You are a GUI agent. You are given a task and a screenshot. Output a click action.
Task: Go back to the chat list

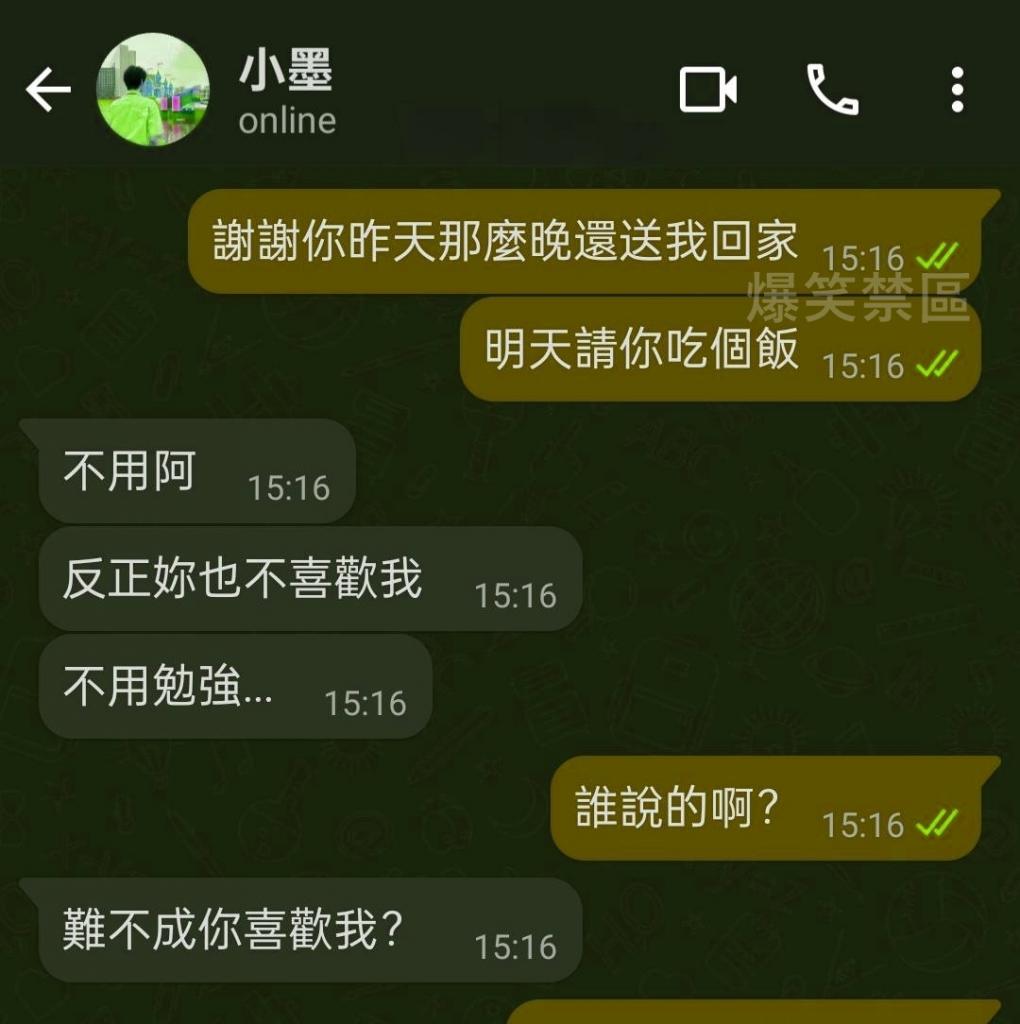[x=47, y=90]
